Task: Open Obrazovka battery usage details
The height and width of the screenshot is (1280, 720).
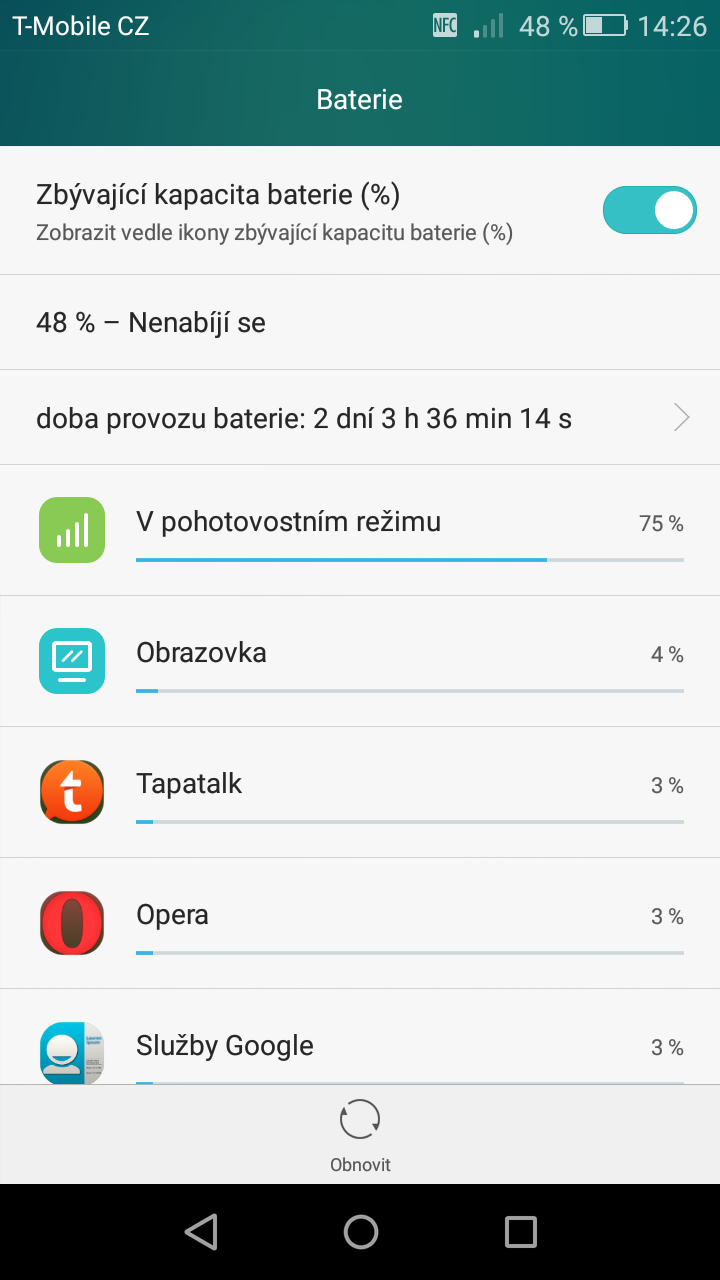Action: 360,661
